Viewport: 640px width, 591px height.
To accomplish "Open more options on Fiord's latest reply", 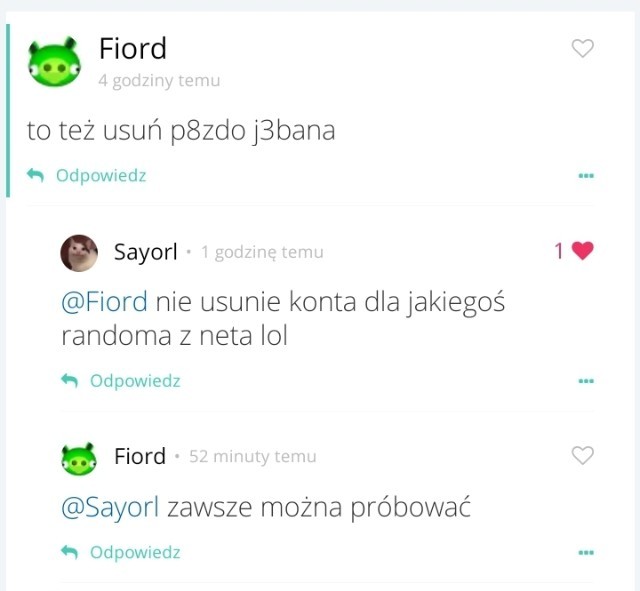I will [x=586, y=553].
